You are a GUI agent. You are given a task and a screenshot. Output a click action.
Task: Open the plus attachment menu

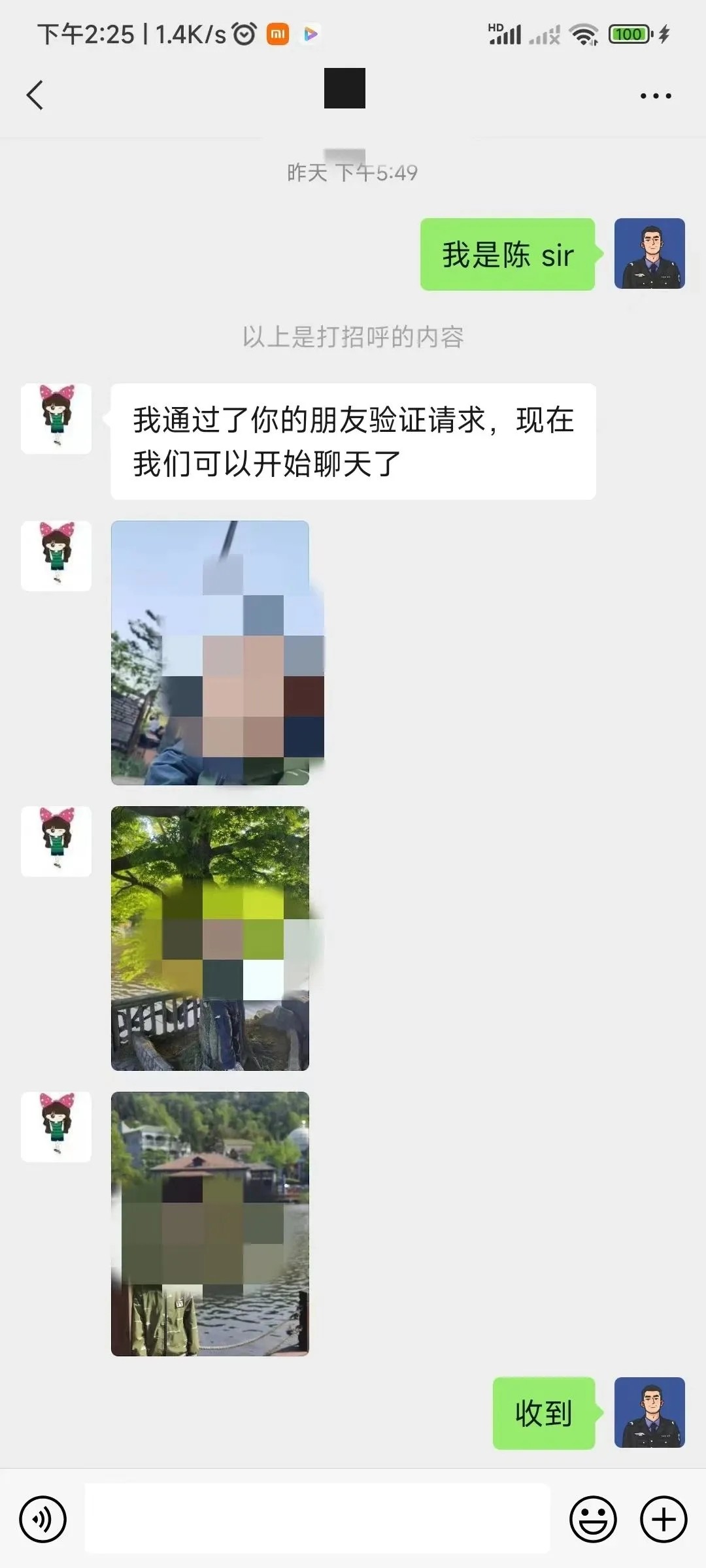664,1519
